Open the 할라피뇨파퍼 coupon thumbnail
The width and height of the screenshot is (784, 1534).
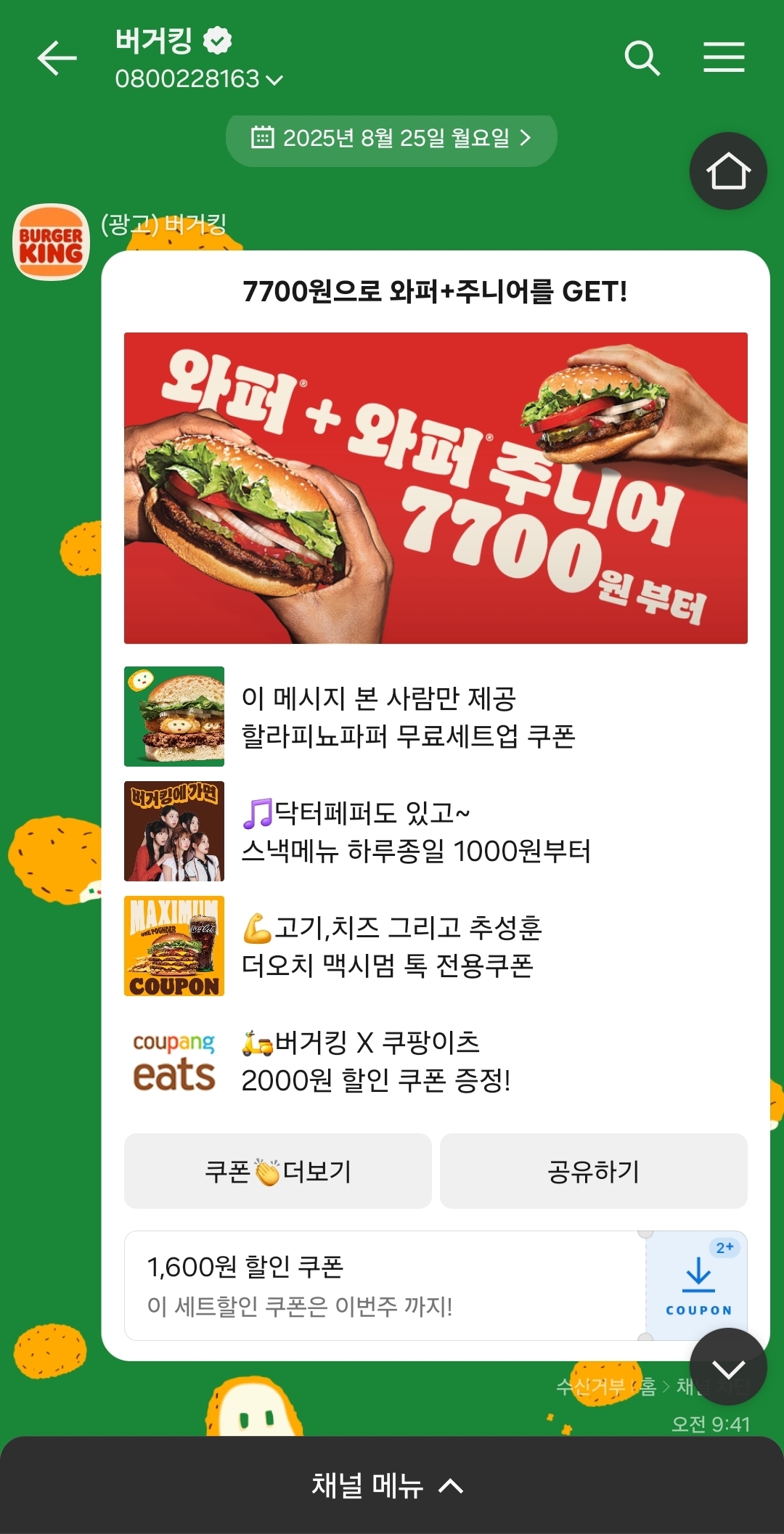pyautogui.click(x=174, y=716)
